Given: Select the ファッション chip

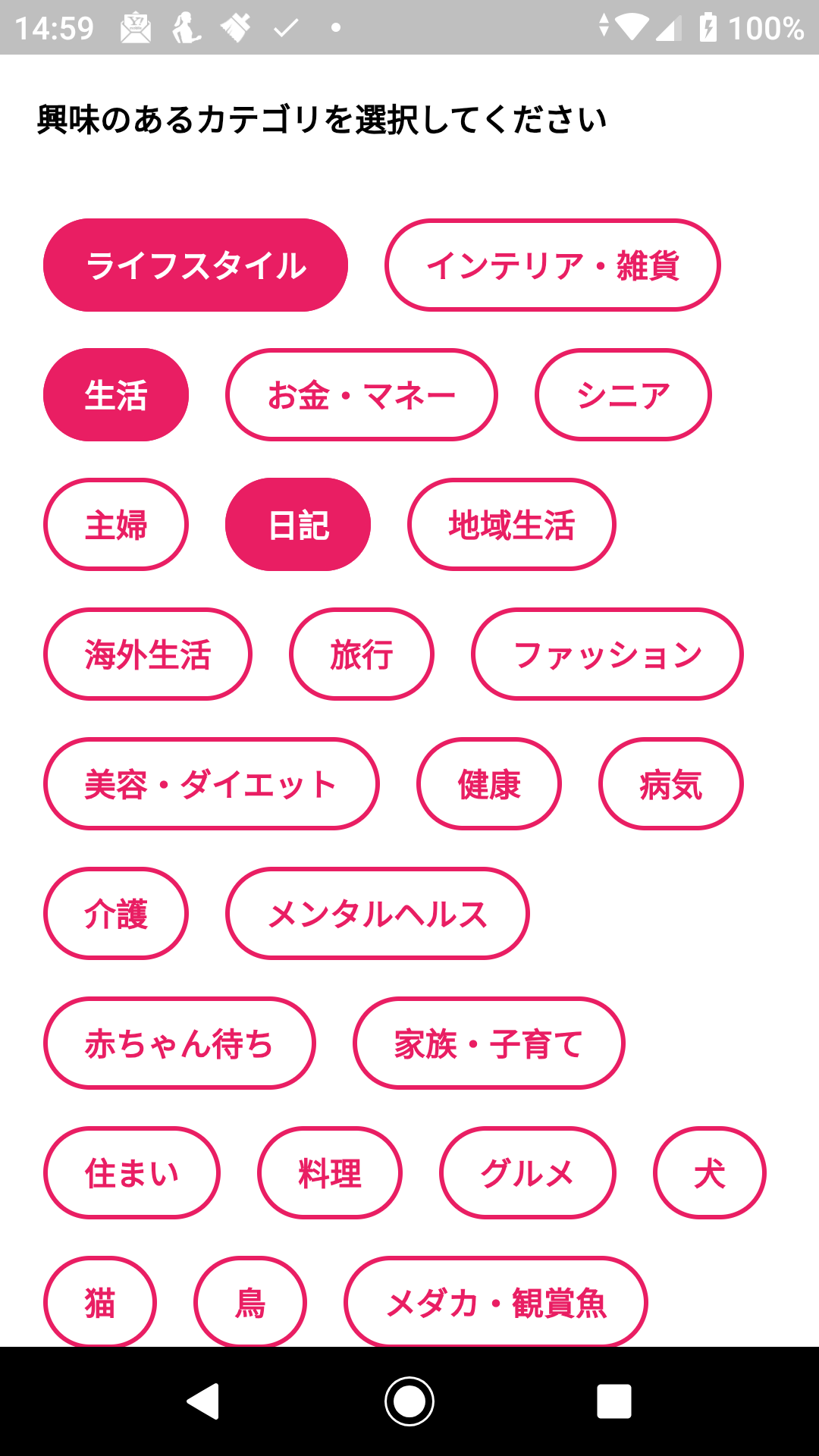Looking at the screenshot, I should pyautogui.click(x=607, y=654).
